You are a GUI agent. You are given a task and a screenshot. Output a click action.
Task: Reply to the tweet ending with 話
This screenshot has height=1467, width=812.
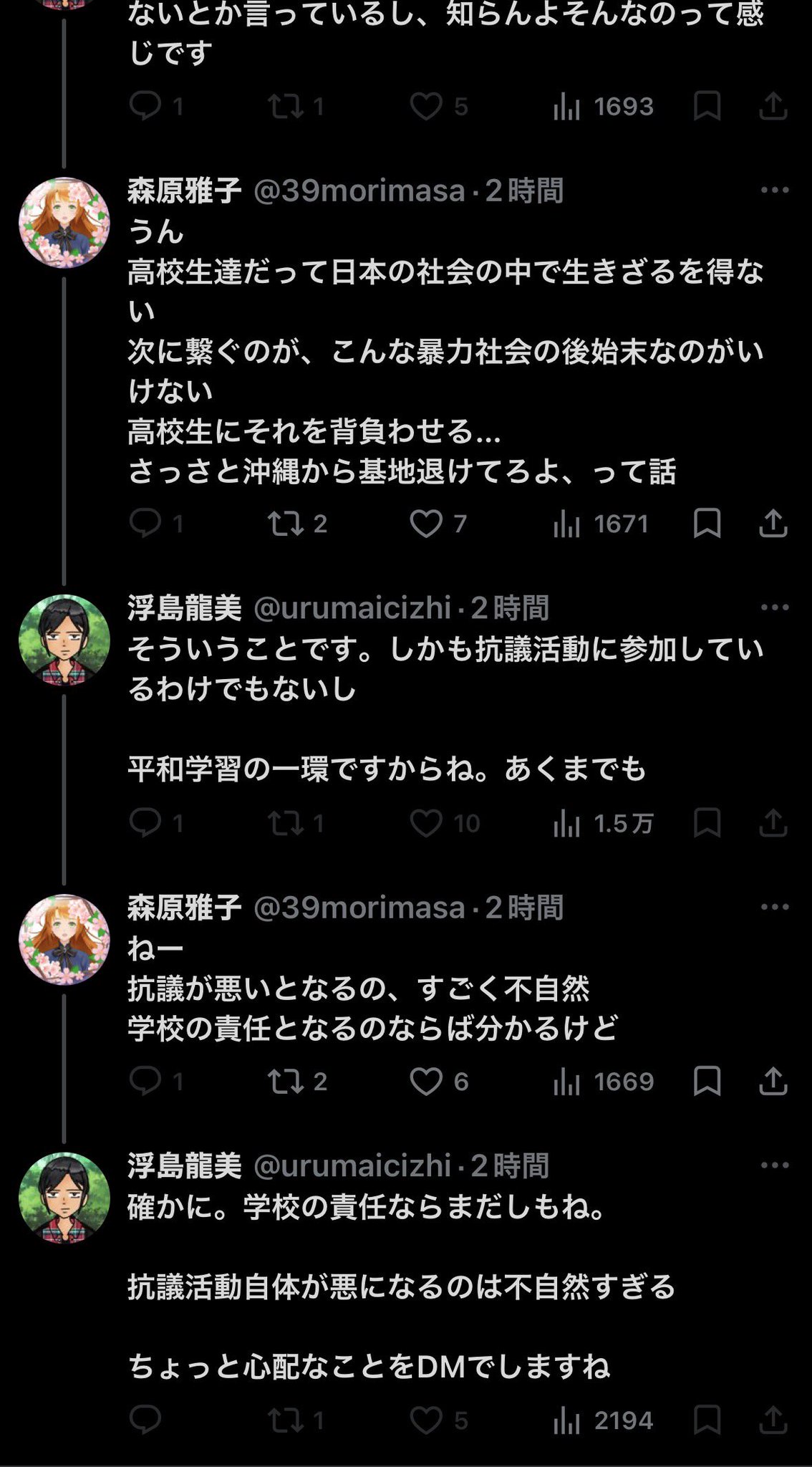tap(145, 524)
